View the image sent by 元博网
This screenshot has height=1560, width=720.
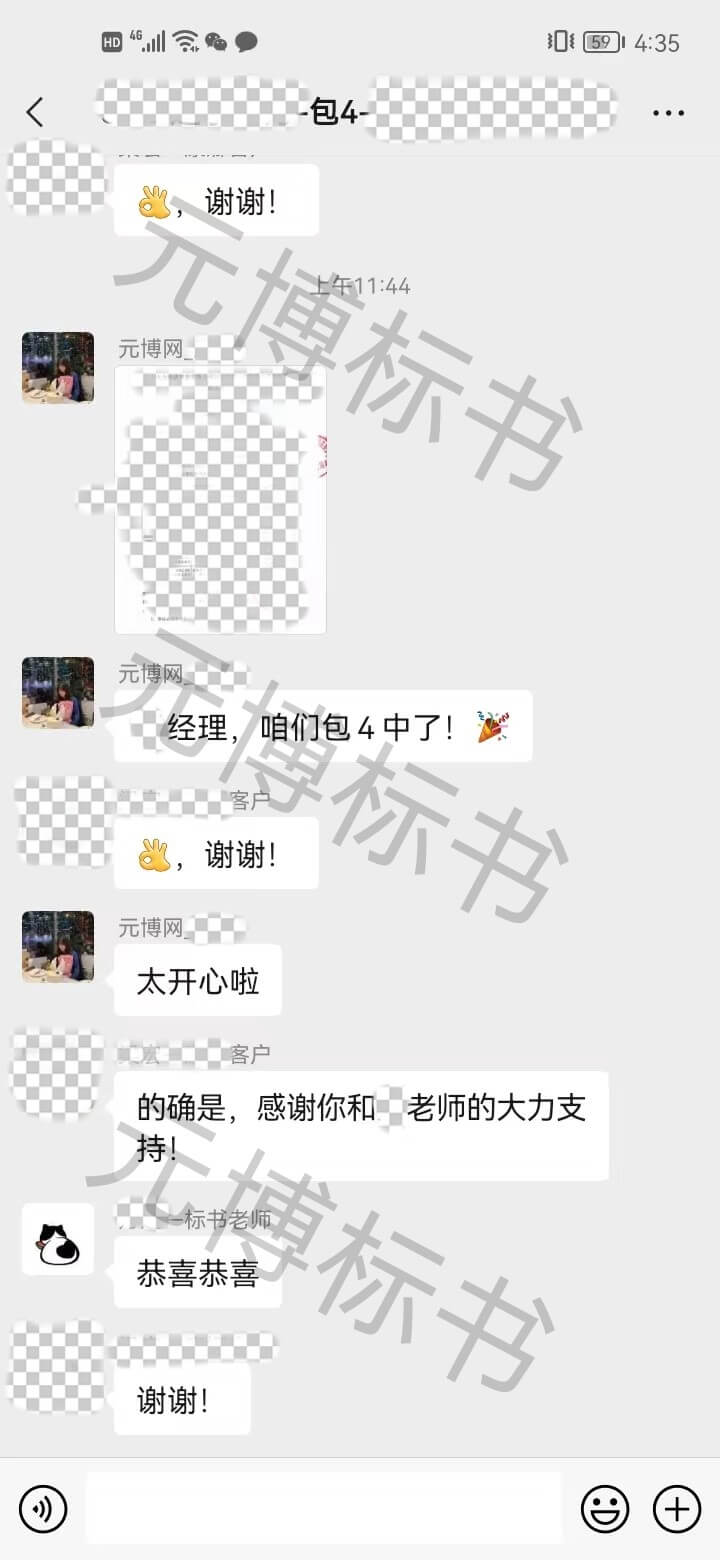pos(220,500)
